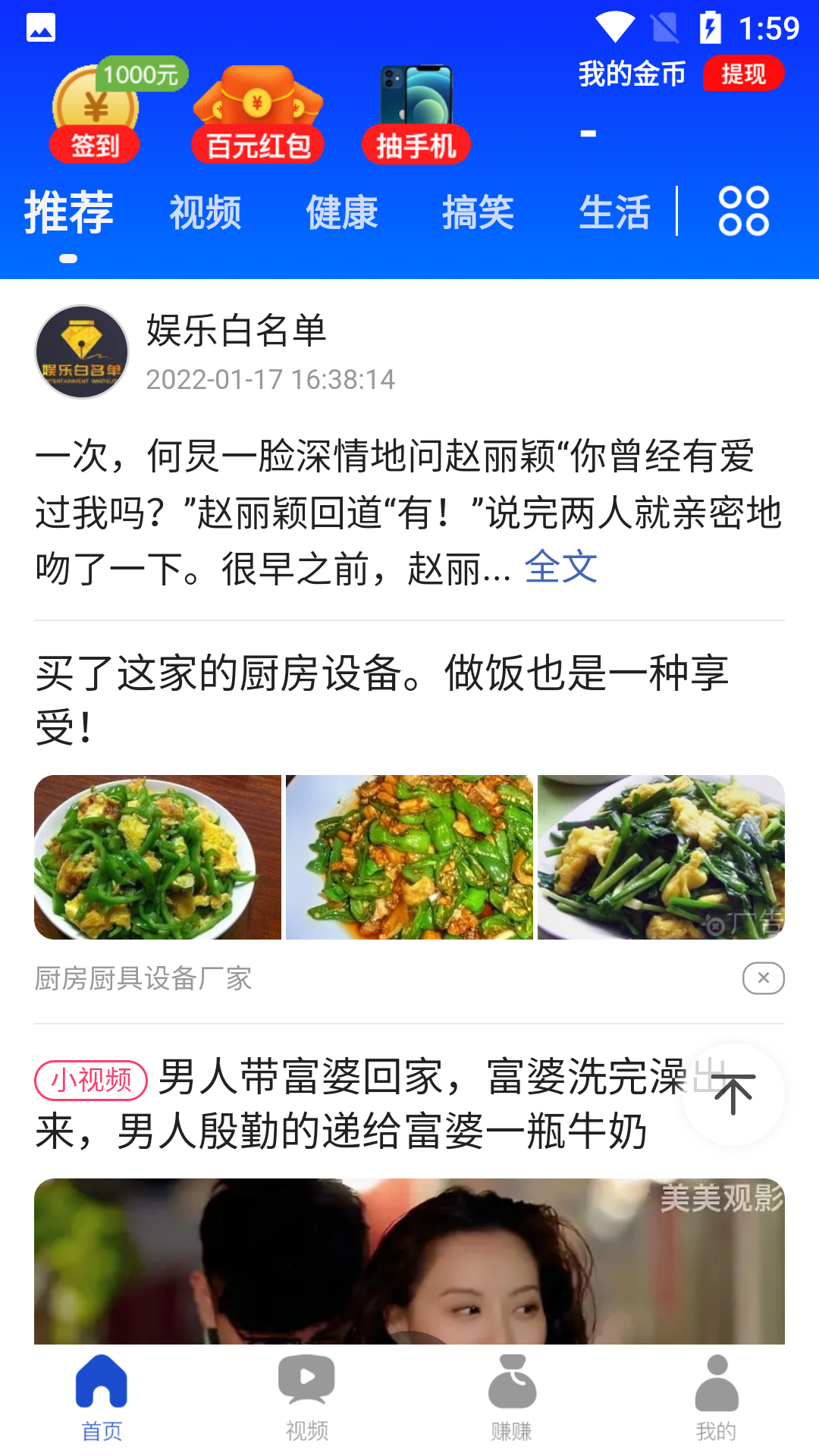The width and height of the screenshot is (819, 1456).
Task: Open the 抽手机 phone lottery
Action: tap(416, 115)
